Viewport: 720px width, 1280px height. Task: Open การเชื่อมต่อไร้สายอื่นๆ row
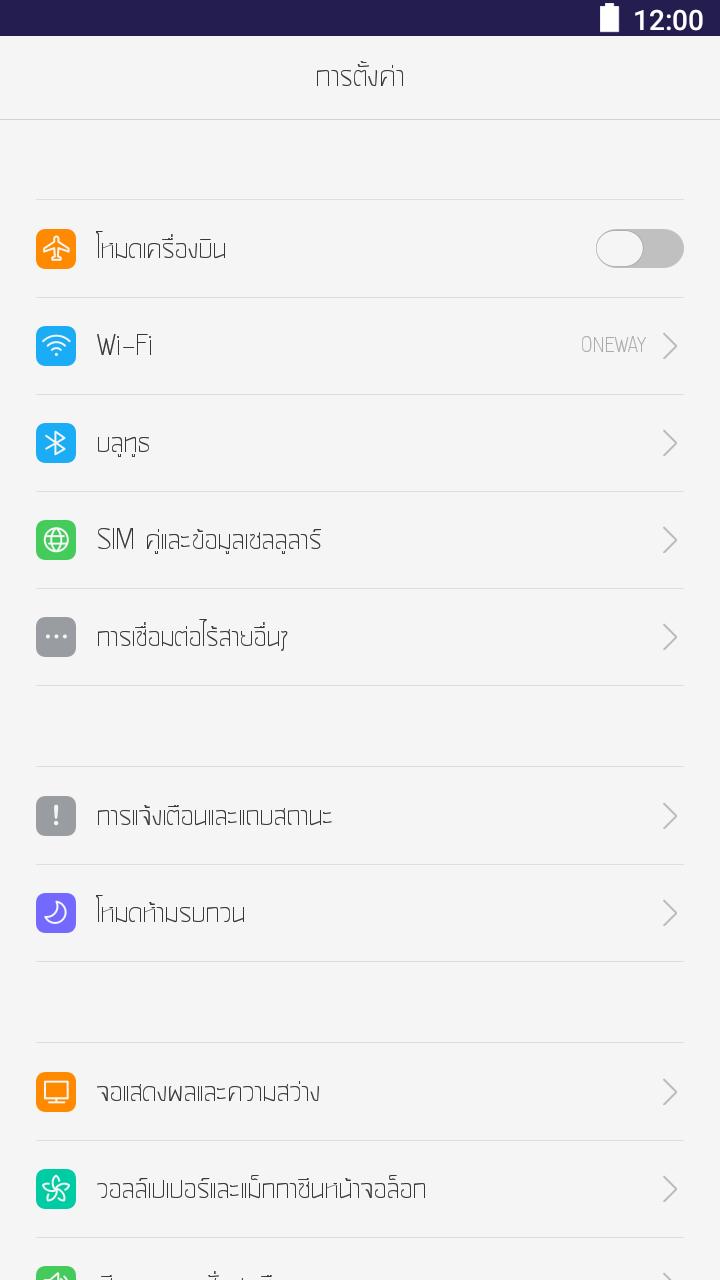[360, 637]
